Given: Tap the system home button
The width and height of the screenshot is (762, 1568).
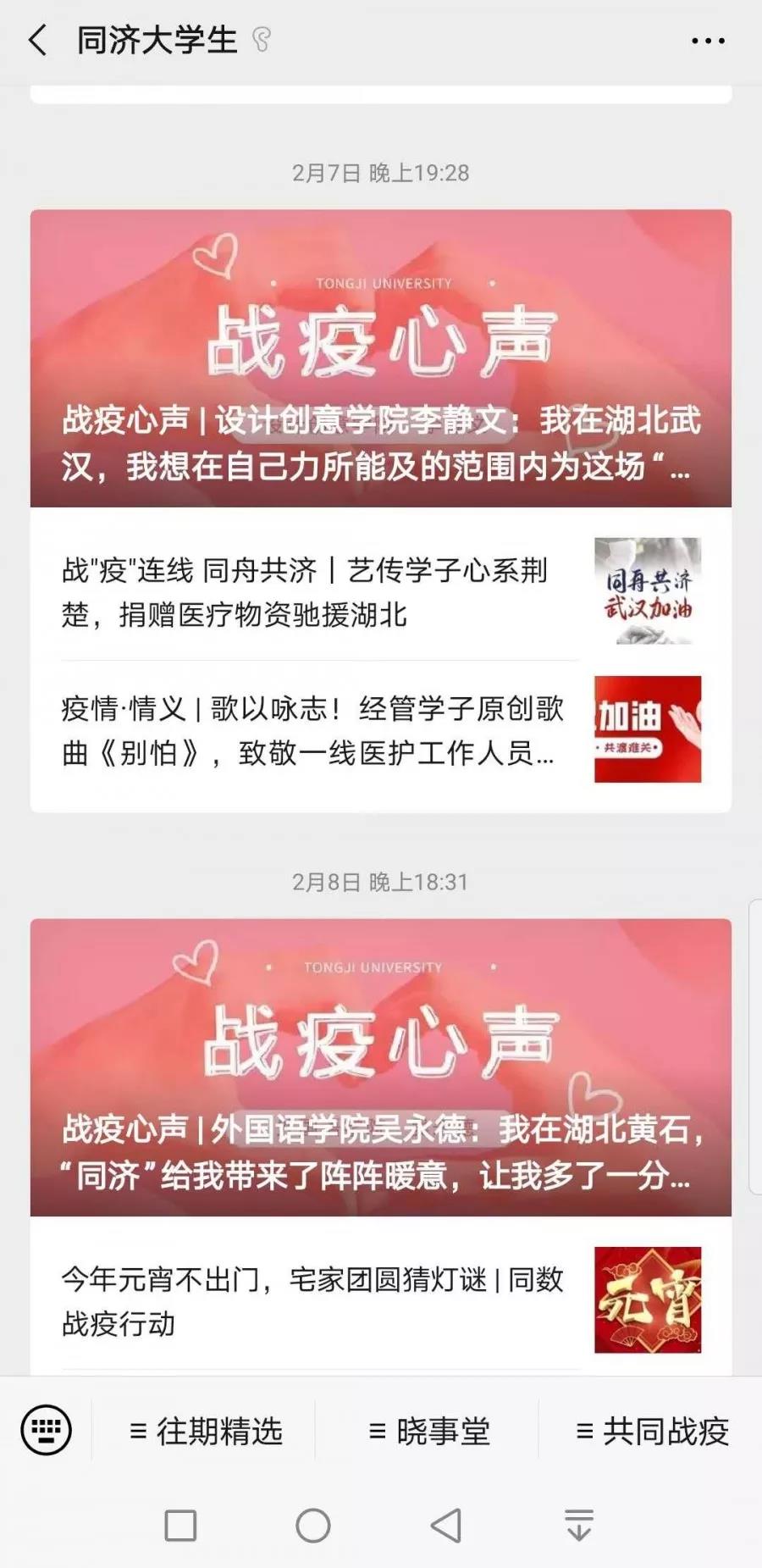Looking at the screenshot, I should pyautogui.click(x=313, y=1526).
